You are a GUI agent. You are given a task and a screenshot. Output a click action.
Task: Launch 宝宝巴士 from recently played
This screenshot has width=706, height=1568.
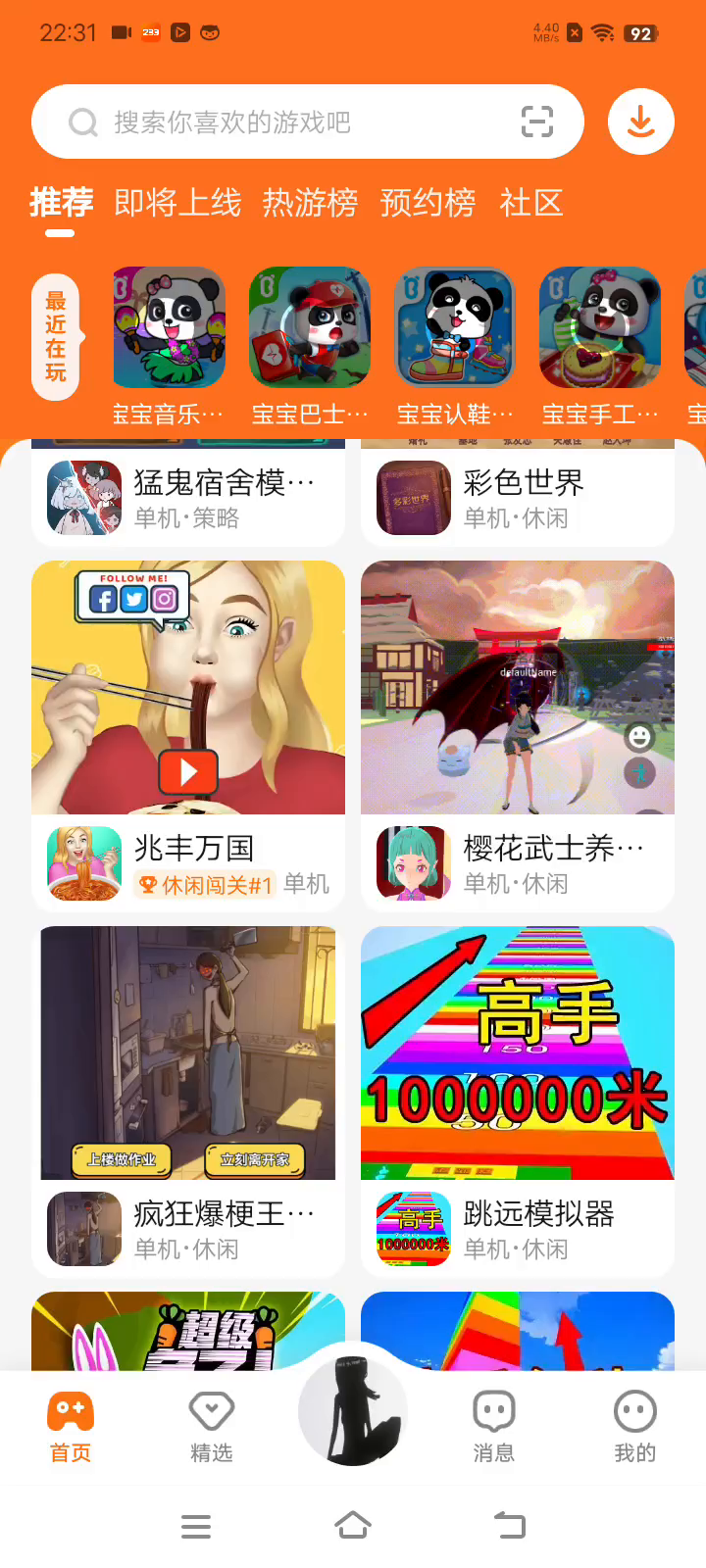310,328
